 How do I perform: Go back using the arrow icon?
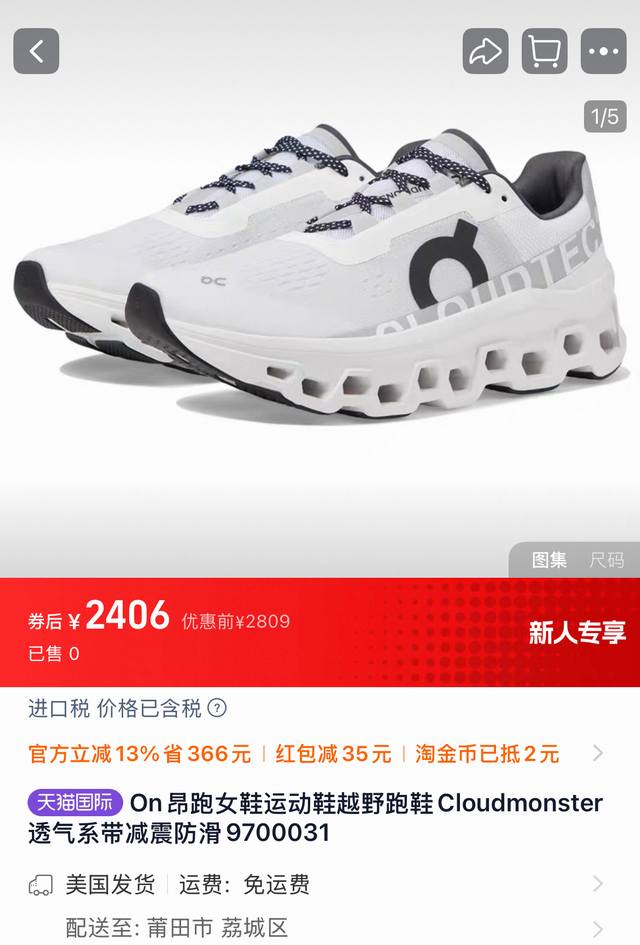coord(36,51)
